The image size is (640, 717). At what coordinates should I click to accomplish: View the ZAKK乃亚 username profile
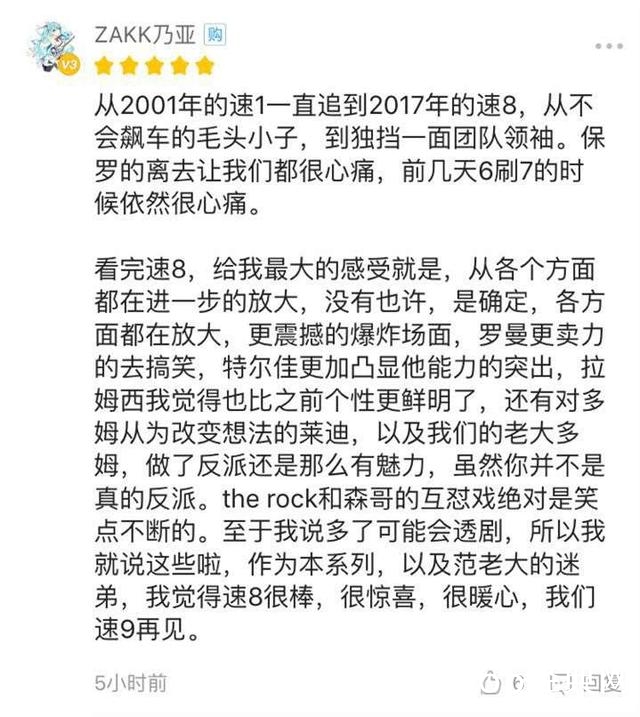[x=146, y=34]
